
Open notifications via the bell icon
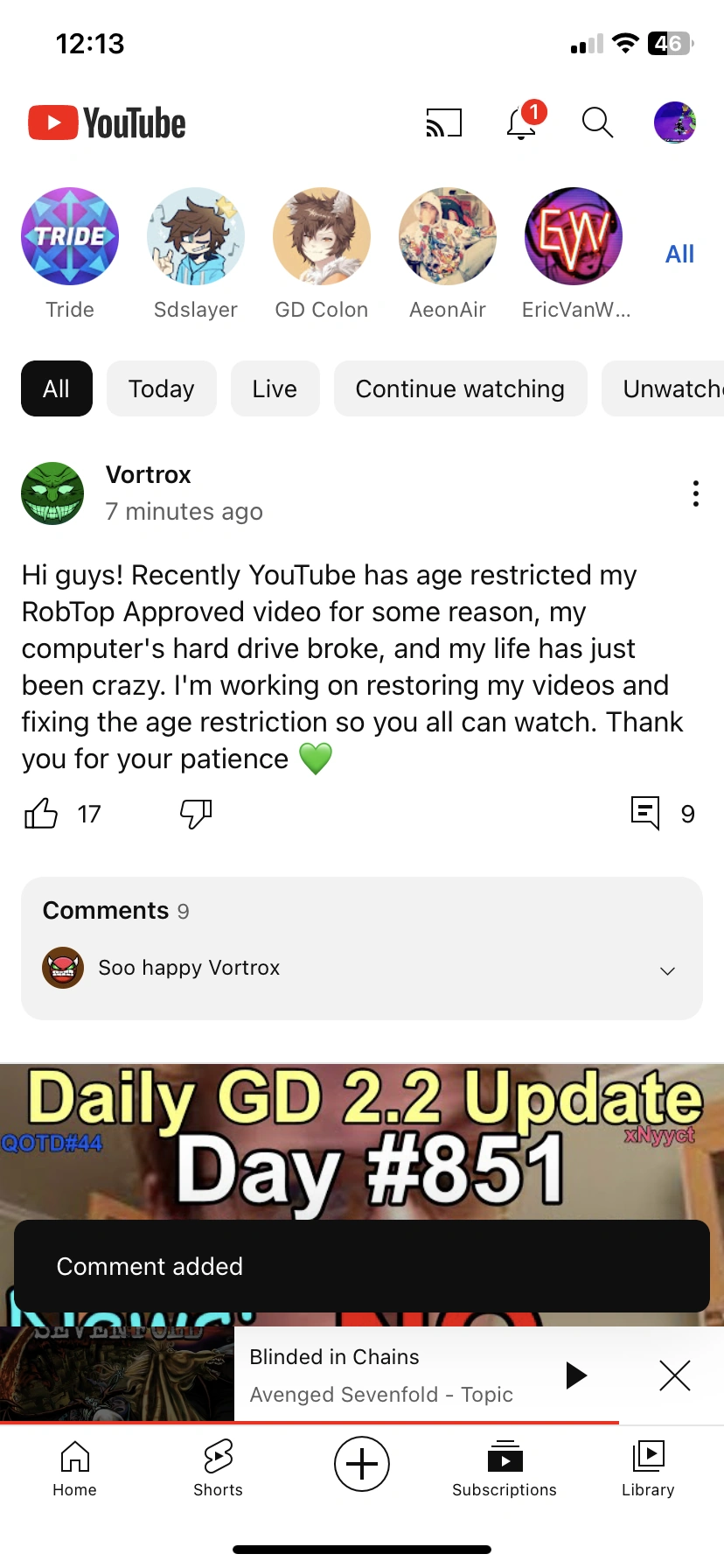pos(521,125)
